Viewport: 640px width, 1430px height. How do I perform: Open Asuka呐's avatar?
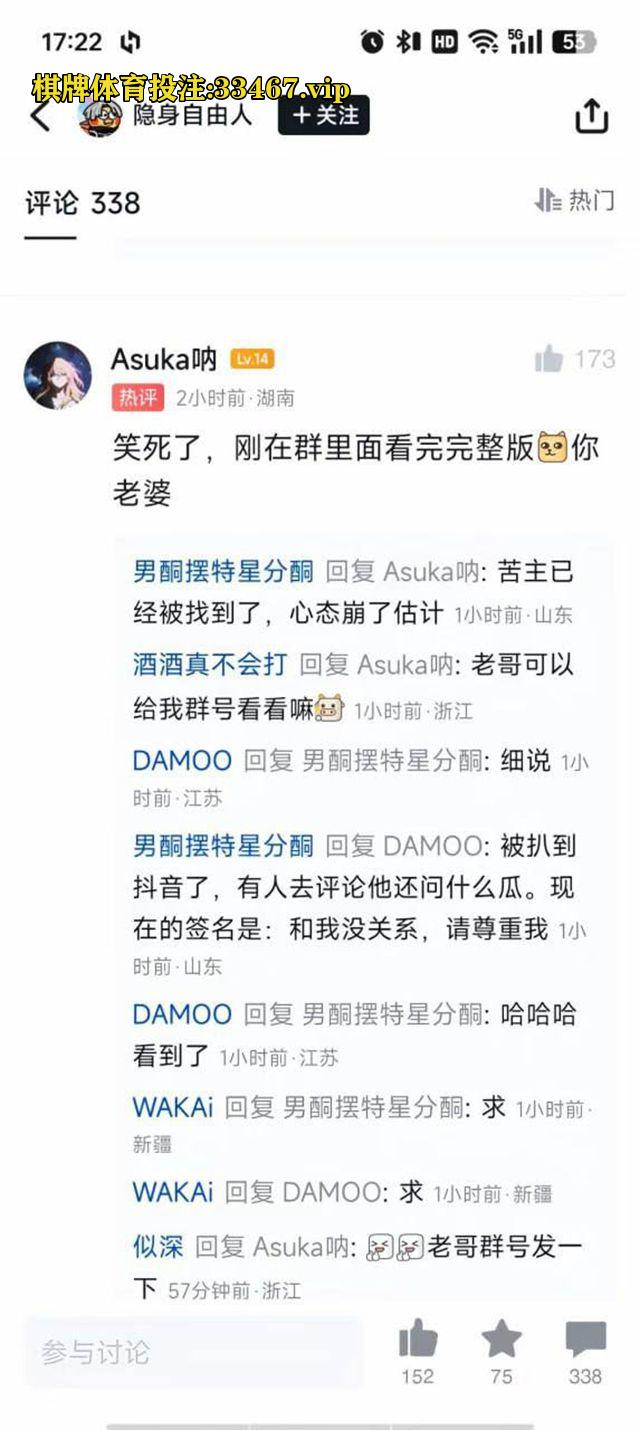pyautogui.click(x=58, y=375)
